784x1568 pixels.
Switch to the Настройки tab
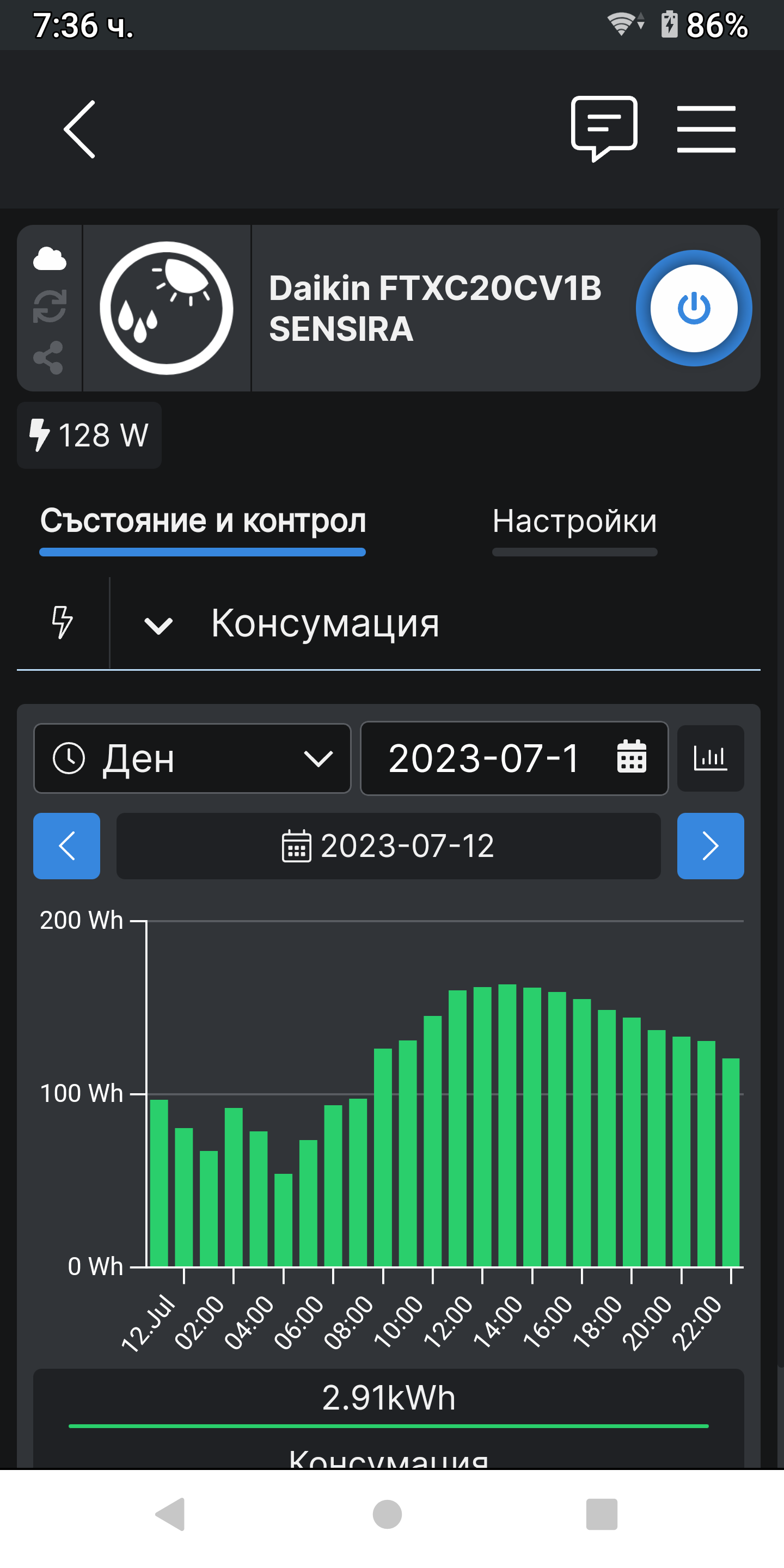pyautogui.click(x=574, y=522)
